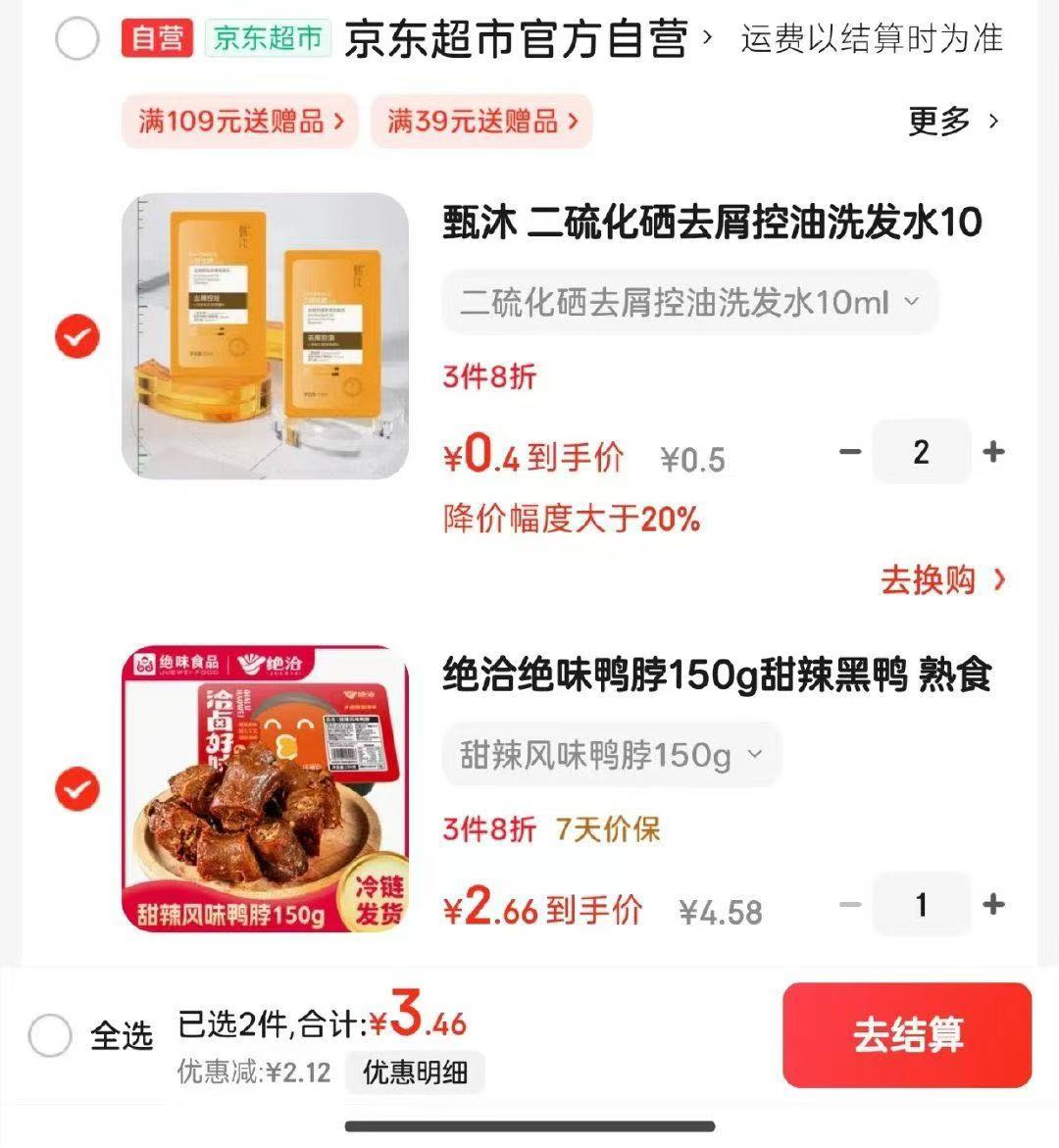Open 优惠明细 discount details

[415, 1073]
